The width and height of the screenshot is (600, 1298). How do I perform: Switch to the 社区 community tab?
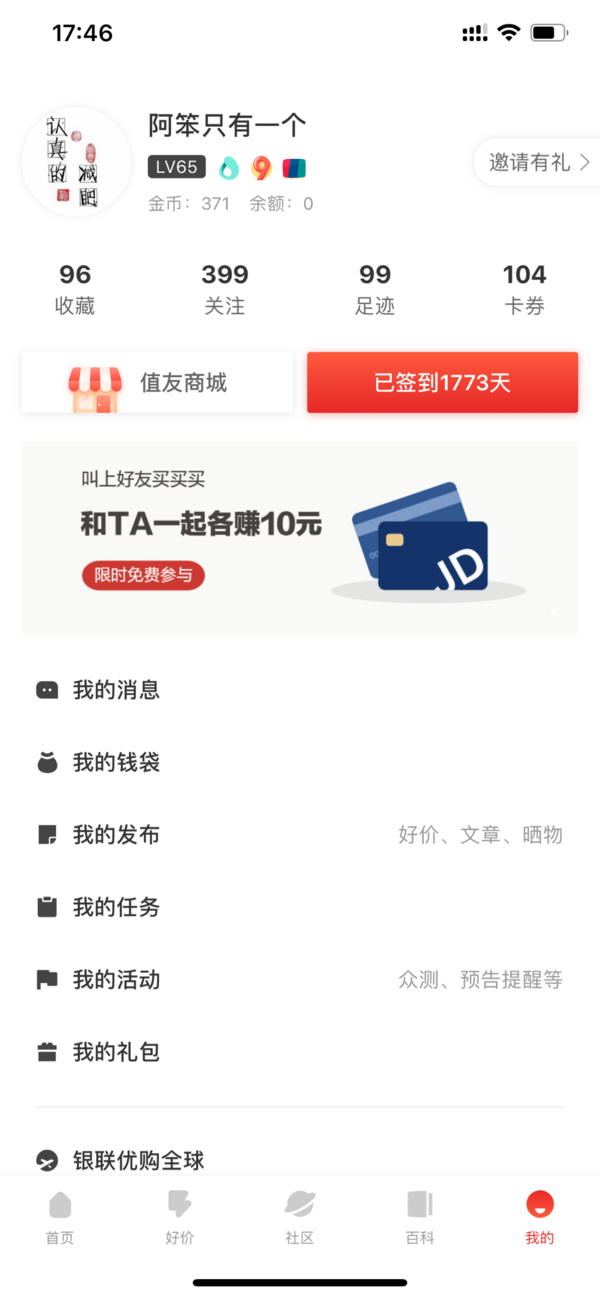[x=300, y=1217]
